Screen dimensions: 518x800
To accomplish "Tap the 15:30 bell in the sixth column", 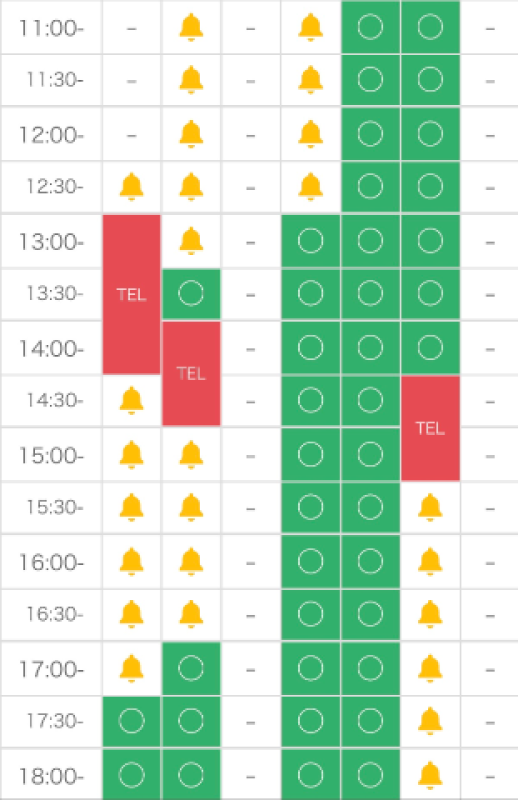I will [x=430, y=507].
